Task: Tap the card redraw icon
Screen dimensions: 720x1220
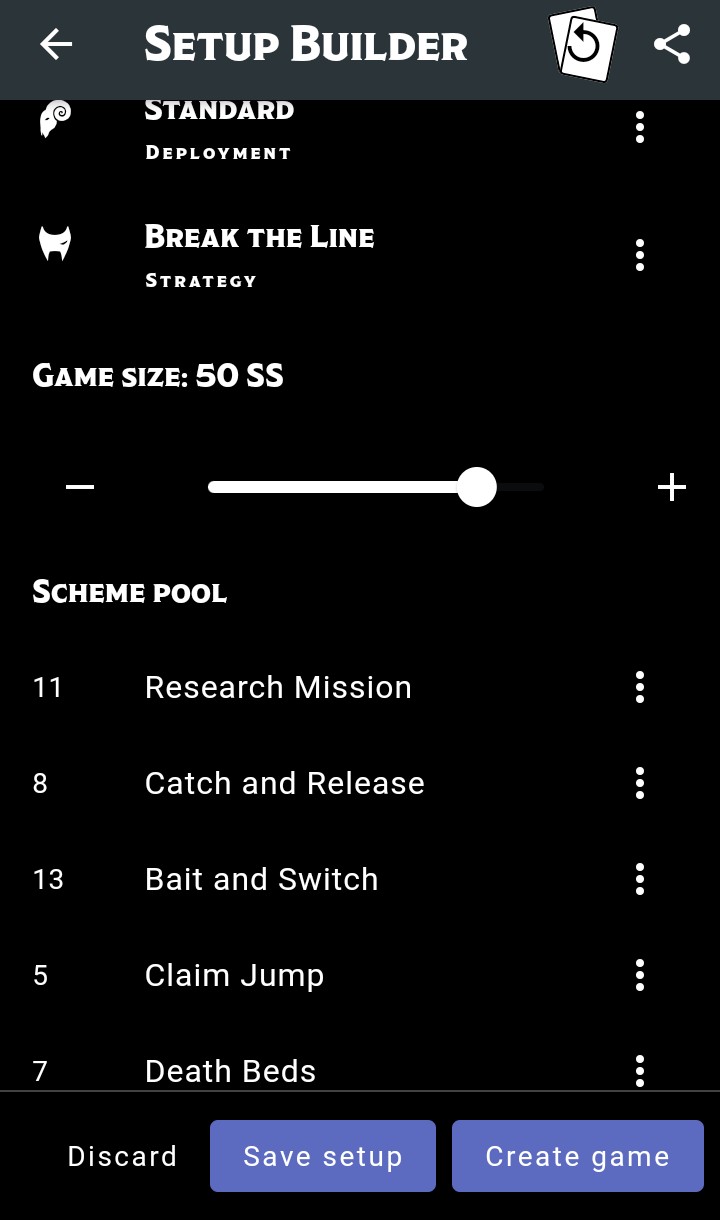Action: (583, 45)
